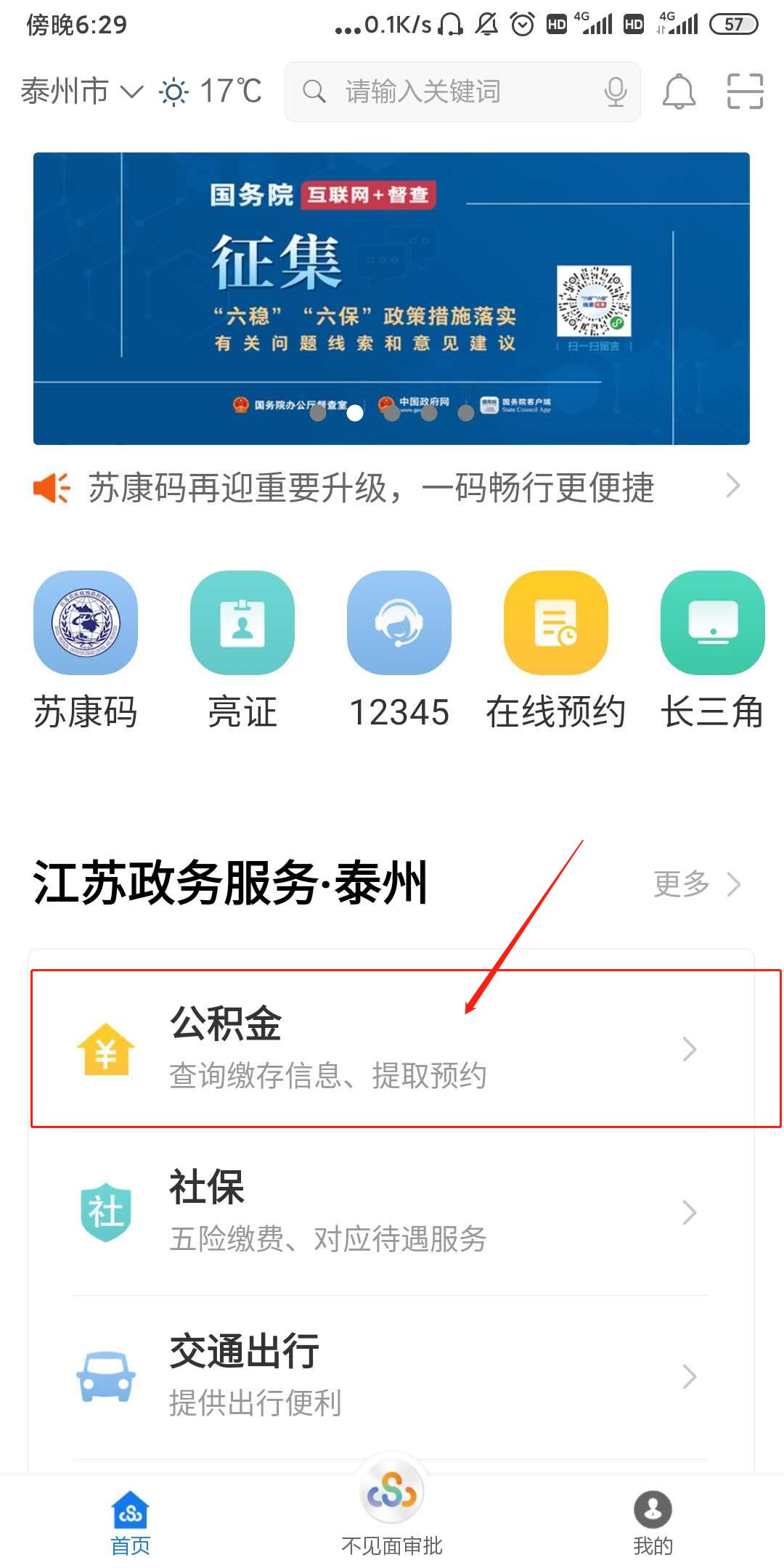The height and width of the screenshot is (1568, 784).
Task: Tap the 请输入关键词 search box
Action: pyautogui.click(x=450, y=91)
